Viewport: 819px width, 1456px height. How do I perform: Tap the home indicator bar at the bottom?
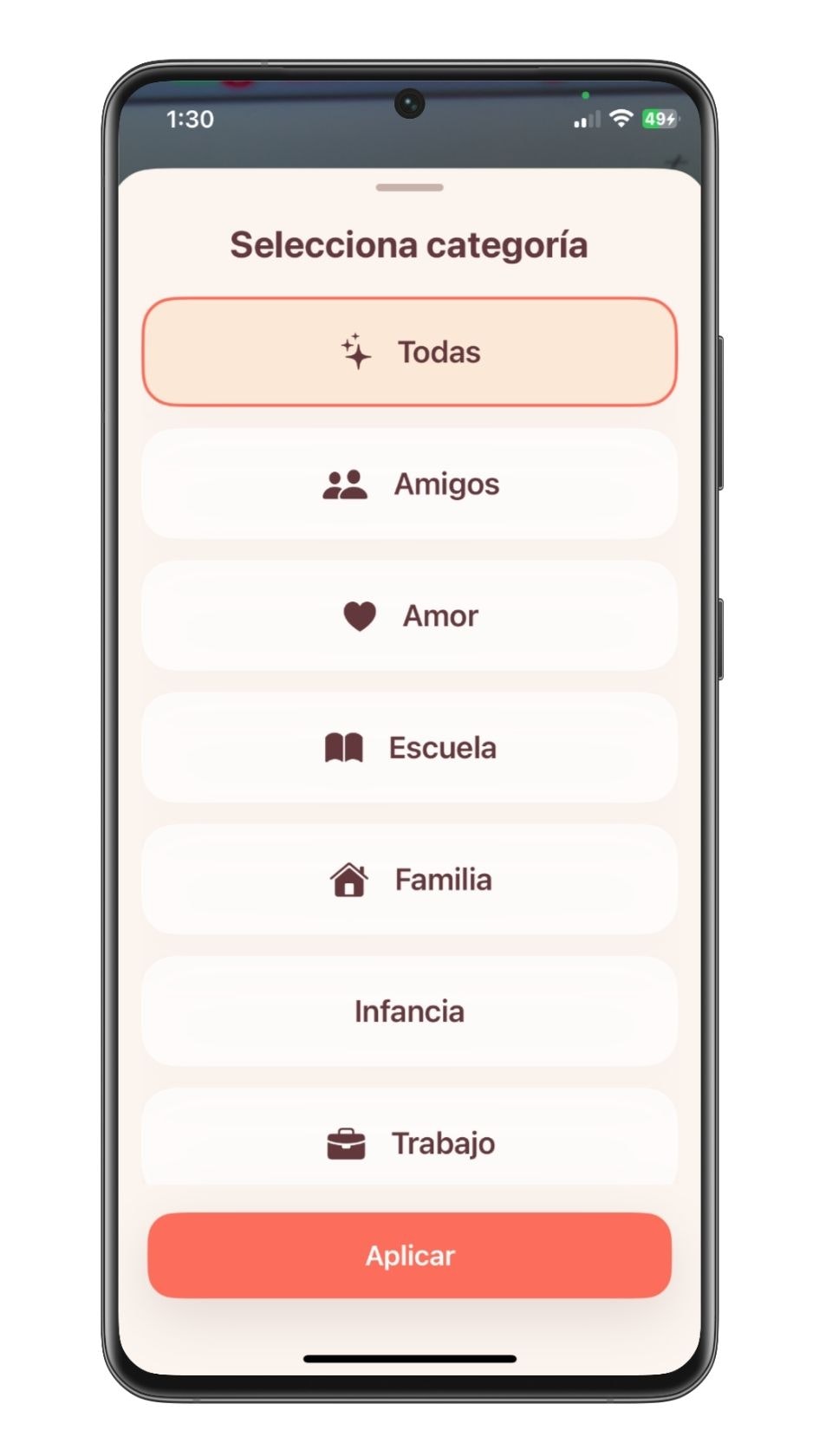click(410, 1360)
